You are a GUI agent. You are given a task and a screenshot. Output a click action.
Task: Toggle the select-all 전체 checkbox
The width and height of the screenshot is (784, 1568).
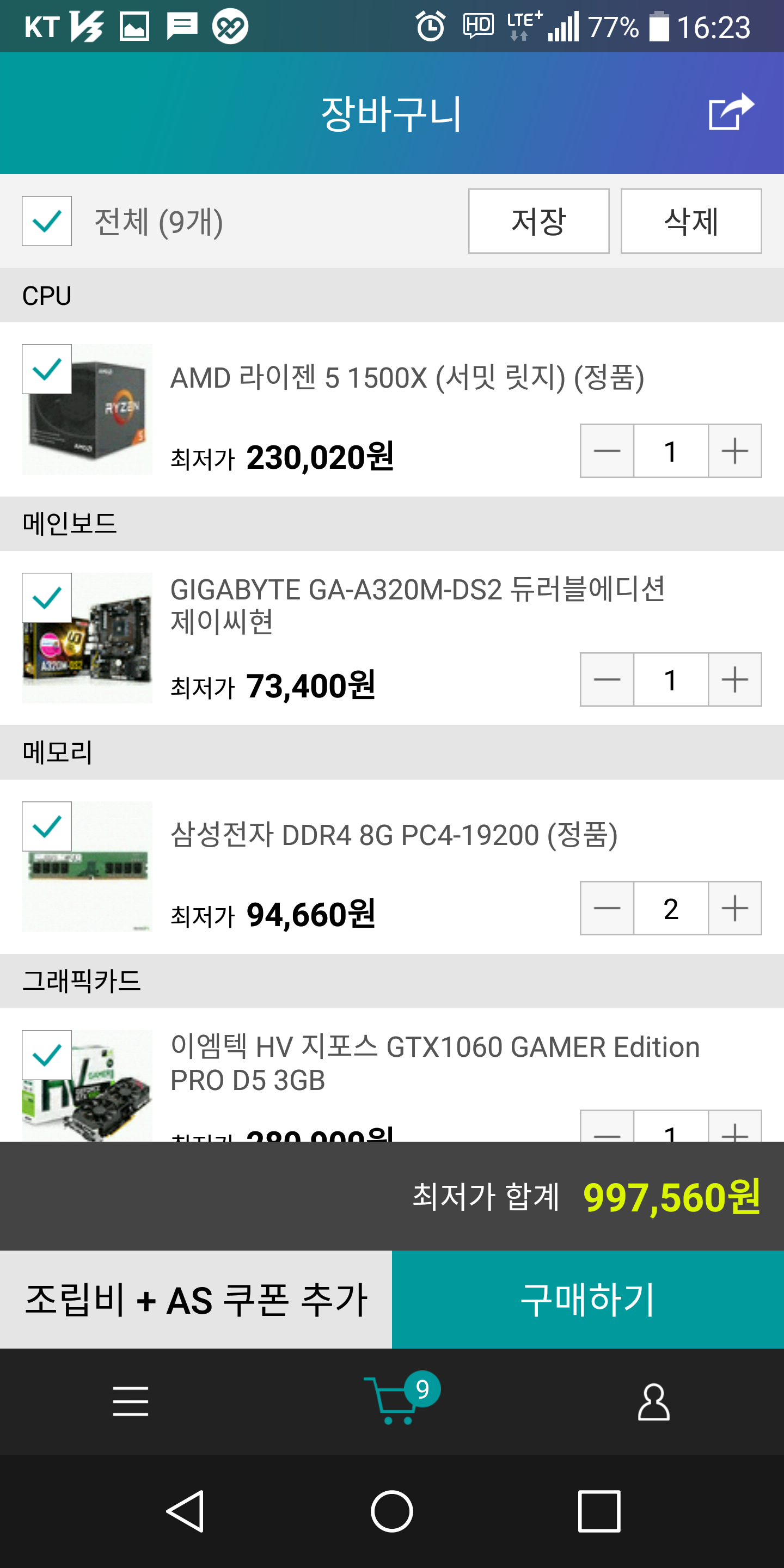tap(47, 221)
